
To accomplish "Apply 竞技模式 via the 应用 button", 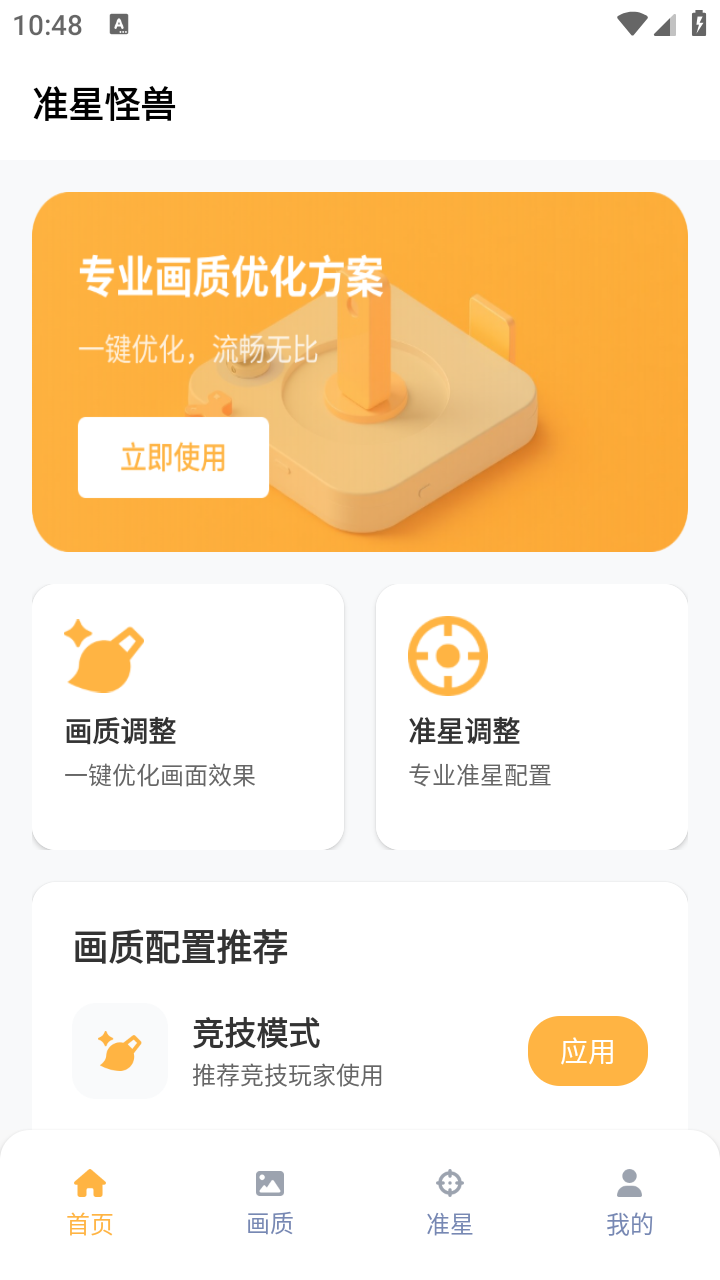I will tap(588, 1050).
